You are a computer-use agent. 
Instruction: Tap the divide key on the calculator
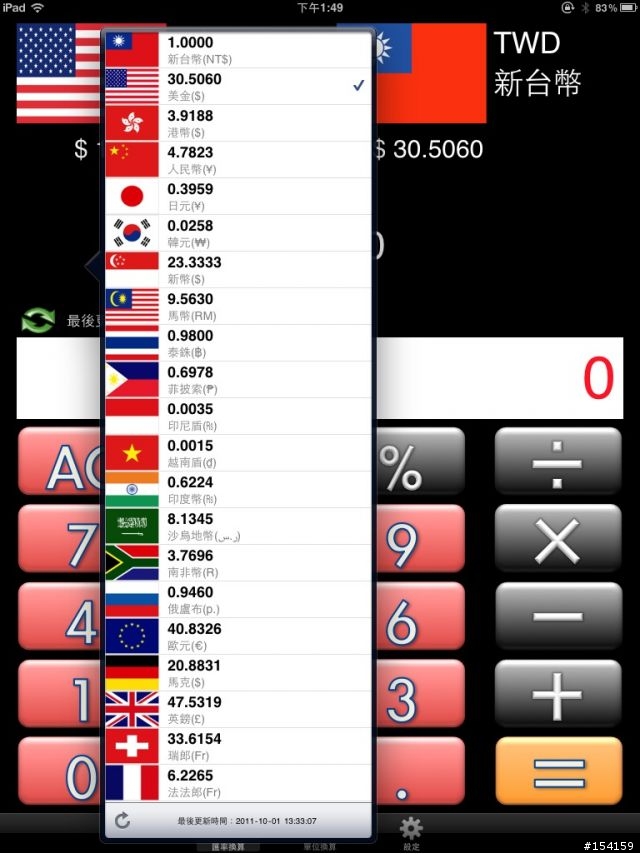pyautogui.click(x=558, y=463)
